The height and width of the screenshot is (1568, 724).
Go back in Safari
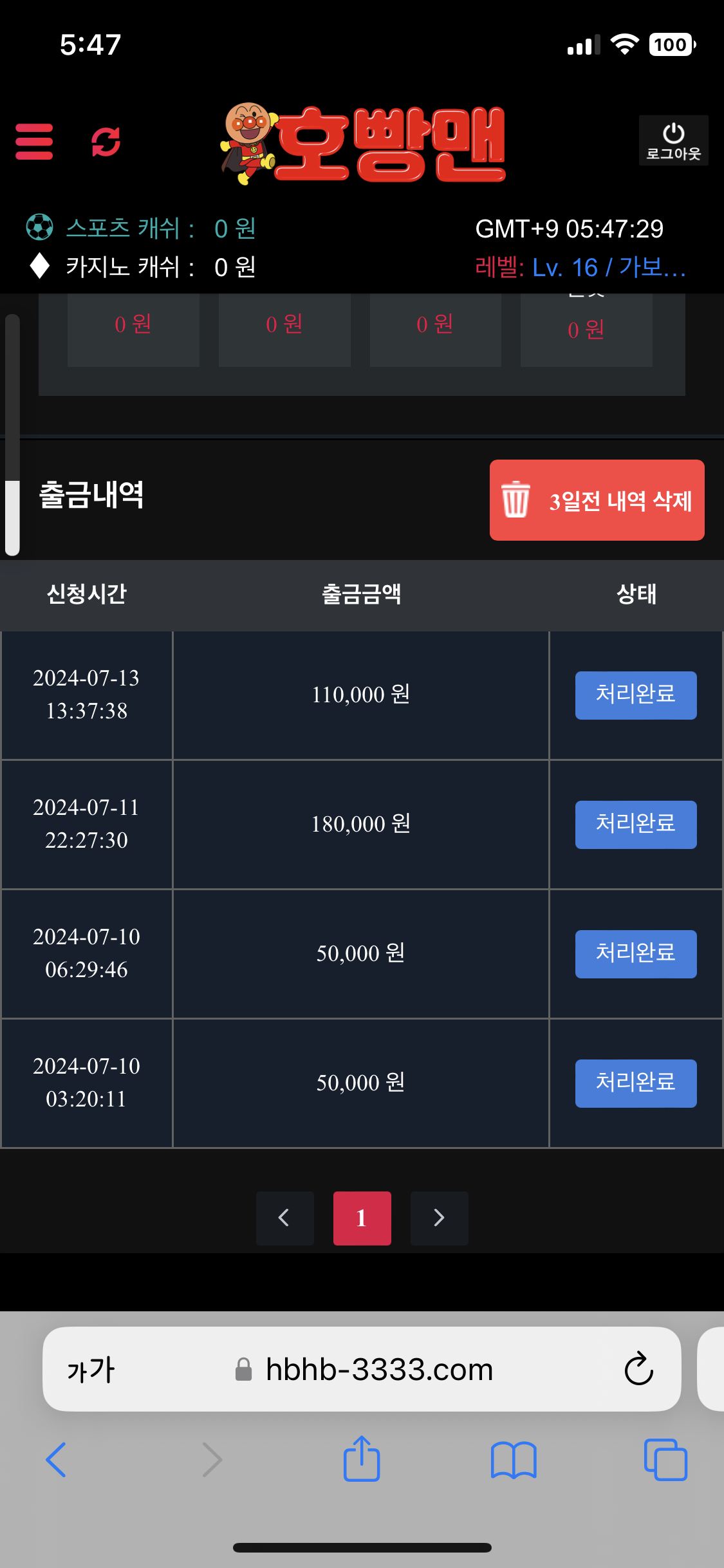point(56,1459)
